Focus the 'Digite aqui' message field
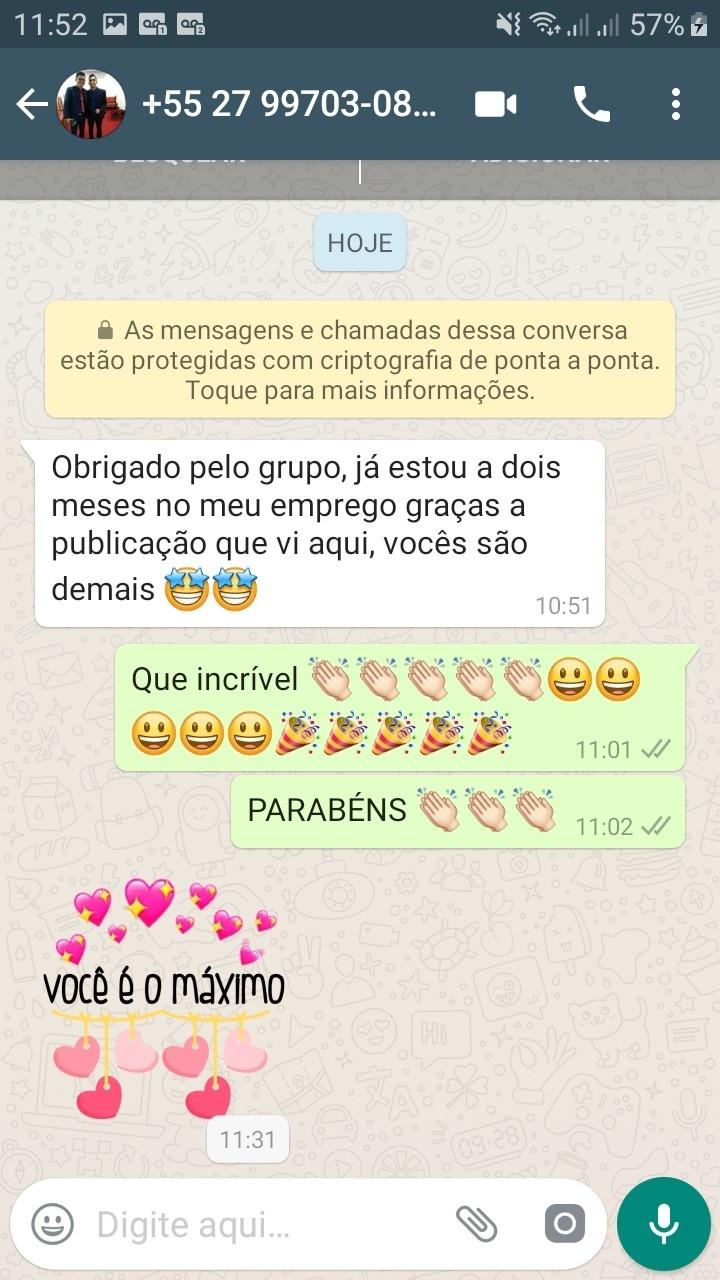This screenshot has height=1280, width=720. coord(260,1224)
